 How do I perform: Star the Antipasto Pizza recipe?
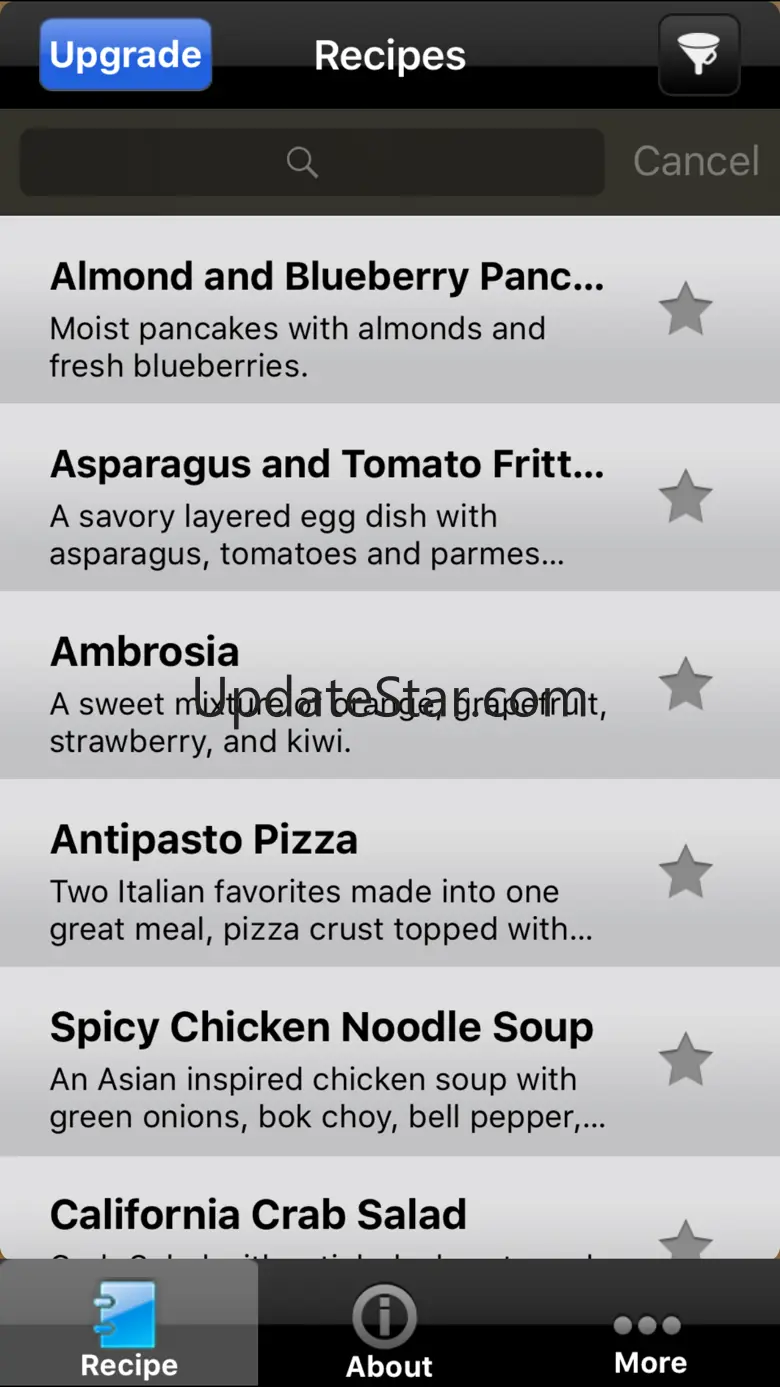coord(686,872)
